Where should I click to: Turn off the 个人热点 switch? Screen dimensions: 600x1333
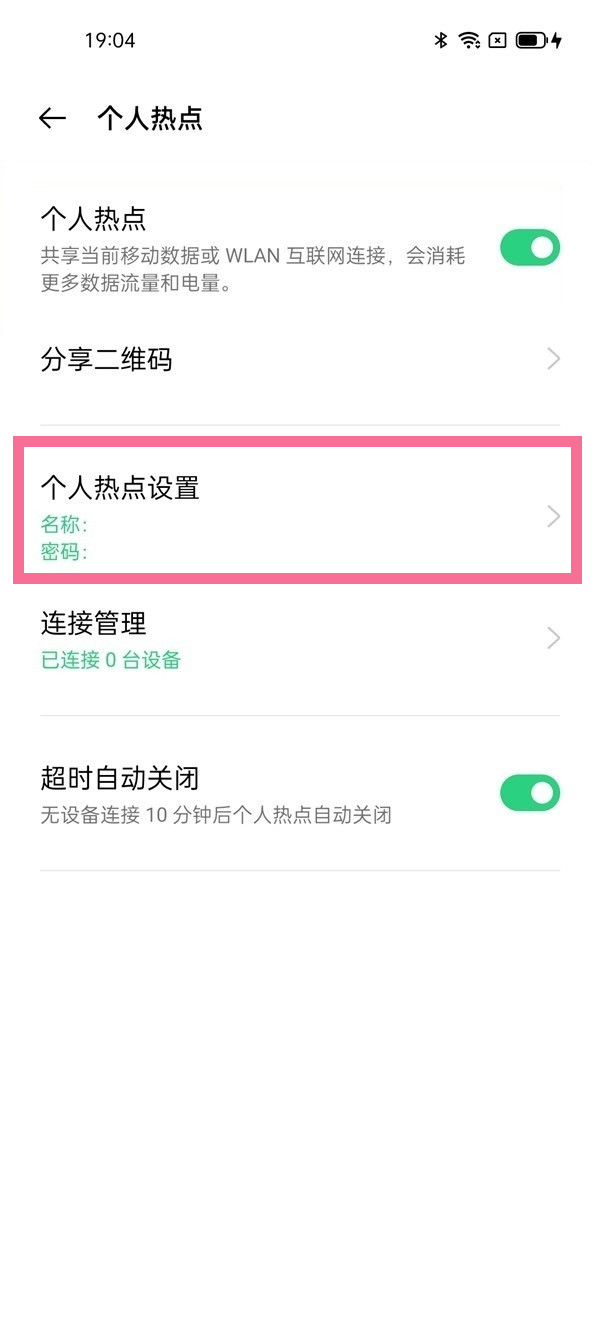(529, 248)
